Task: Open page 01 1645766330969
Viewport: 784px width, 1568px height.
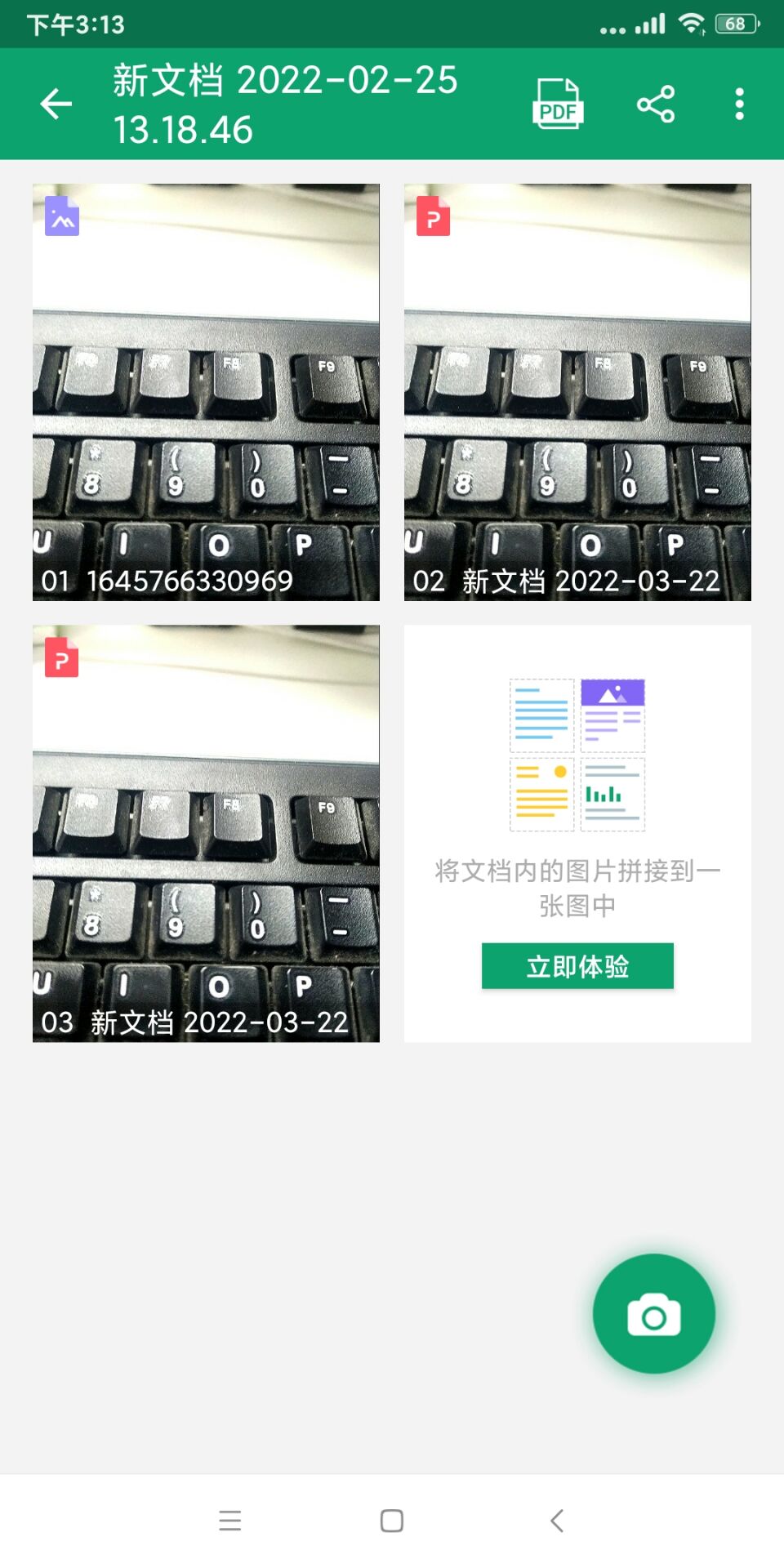Action: (x=206, y=392)
